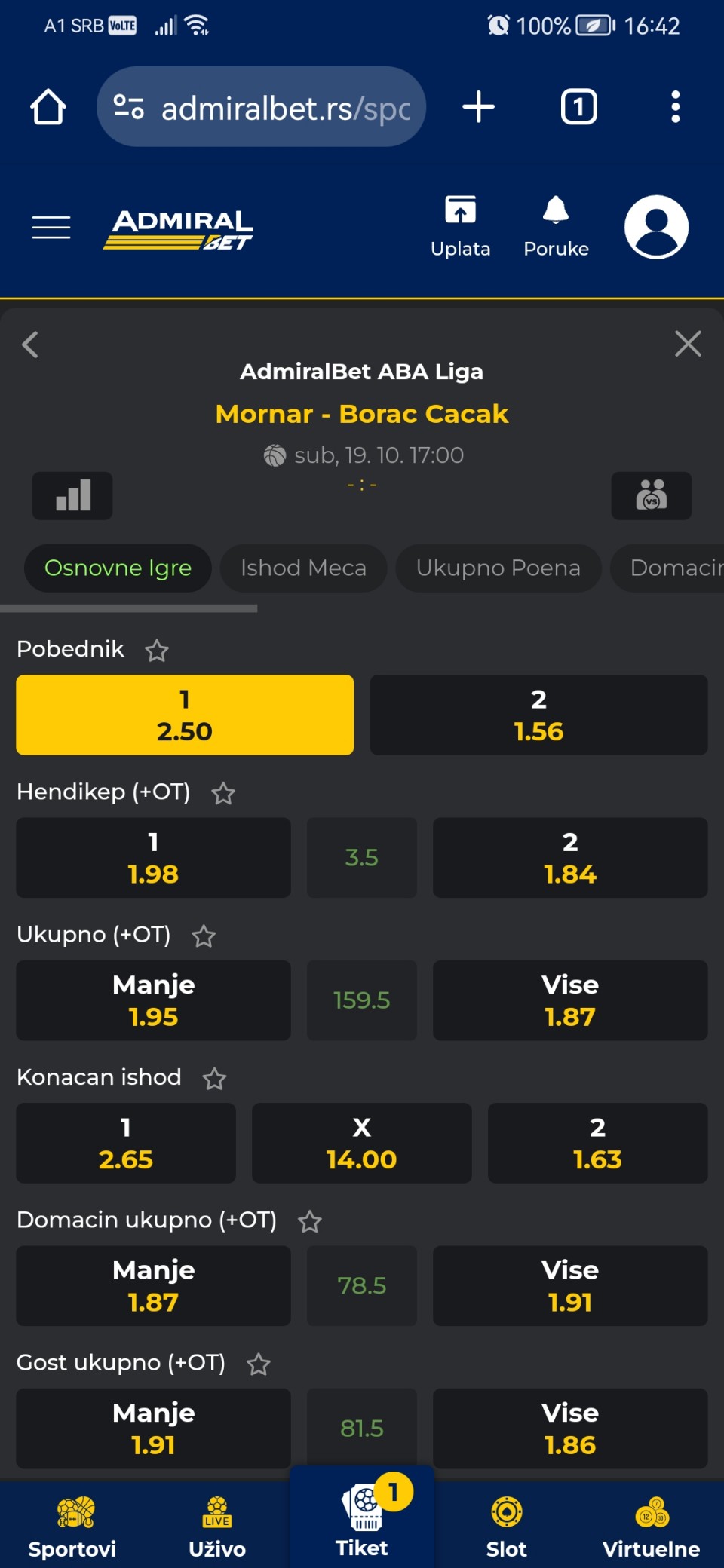724x1568 pixels.
Task: Open Poruke messages bell
Action: [556, 227]
